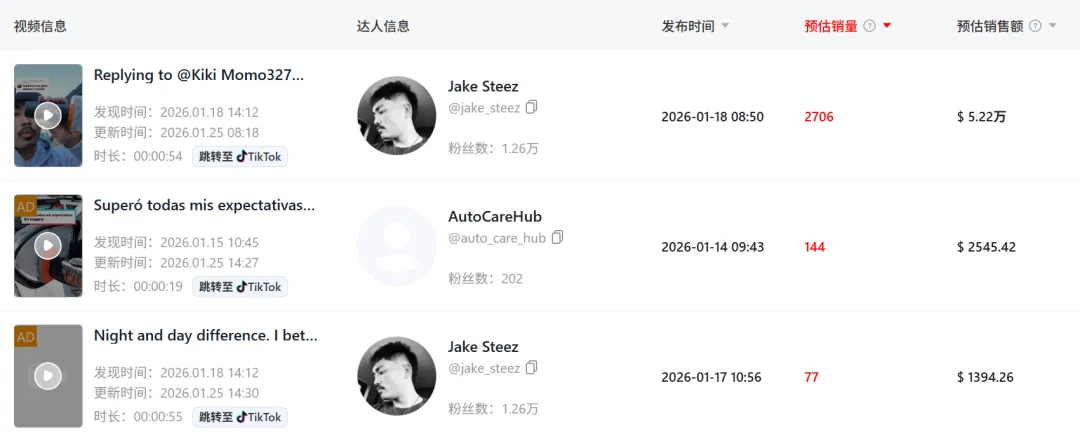The image size is (1080, 439).
Task: Jump to TikTok for the Superó todas video
Action: [x=240, y=287]
